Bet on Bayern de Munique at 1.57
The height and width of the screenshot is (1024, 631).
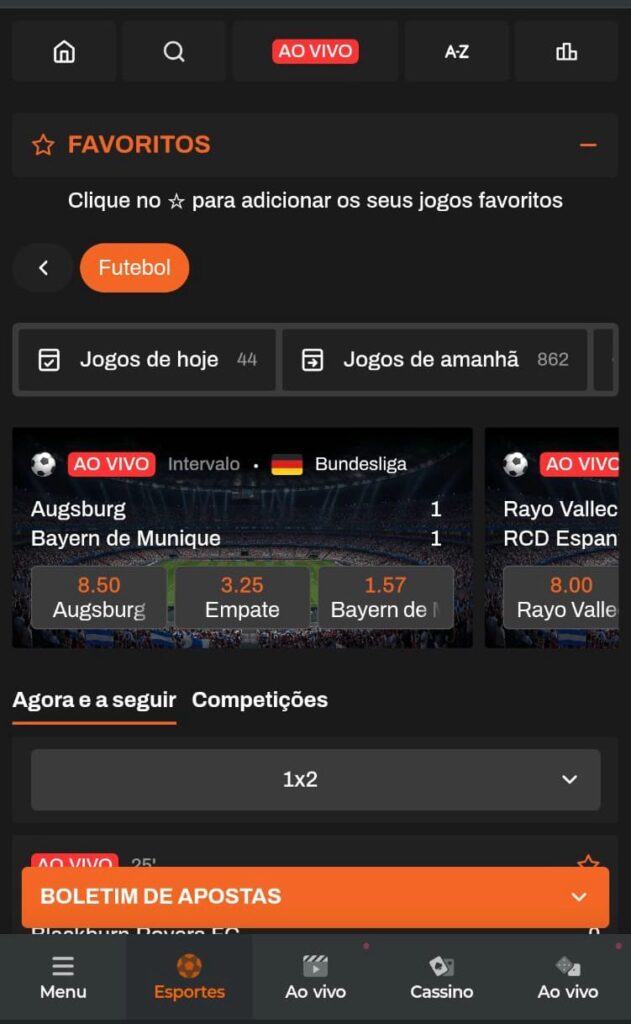coord(385,597)
